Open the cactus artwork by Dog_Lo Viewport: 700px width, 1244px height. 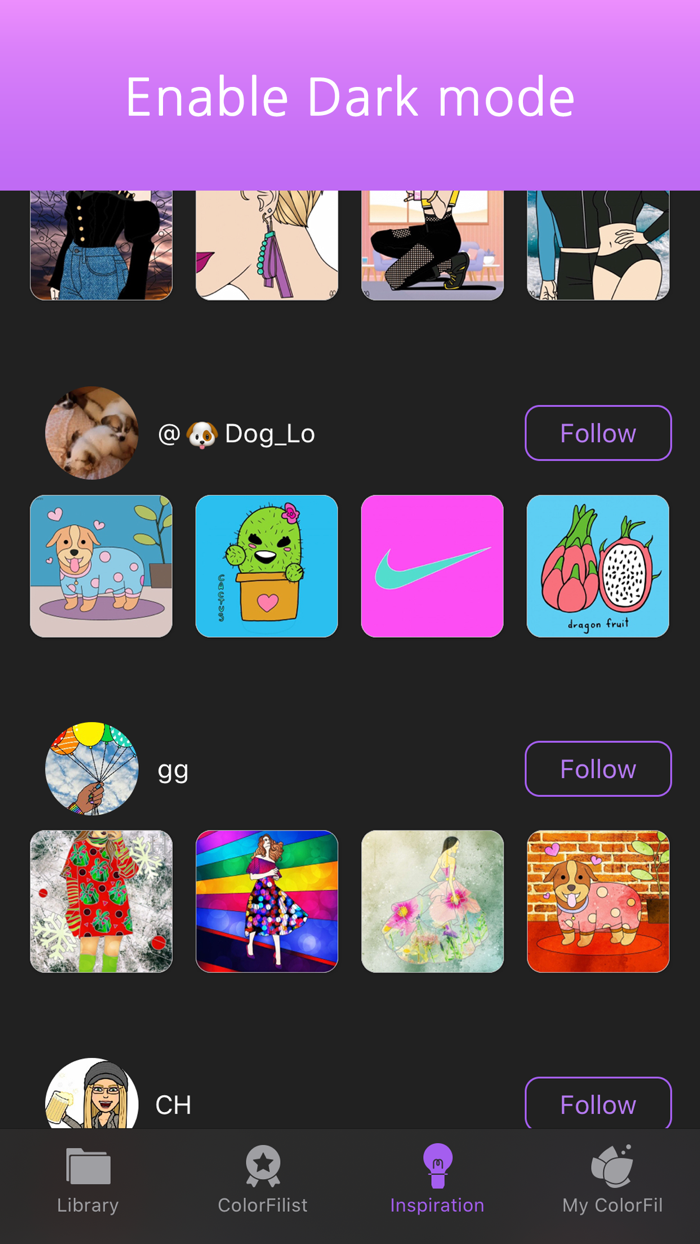(x=267, y=566)
